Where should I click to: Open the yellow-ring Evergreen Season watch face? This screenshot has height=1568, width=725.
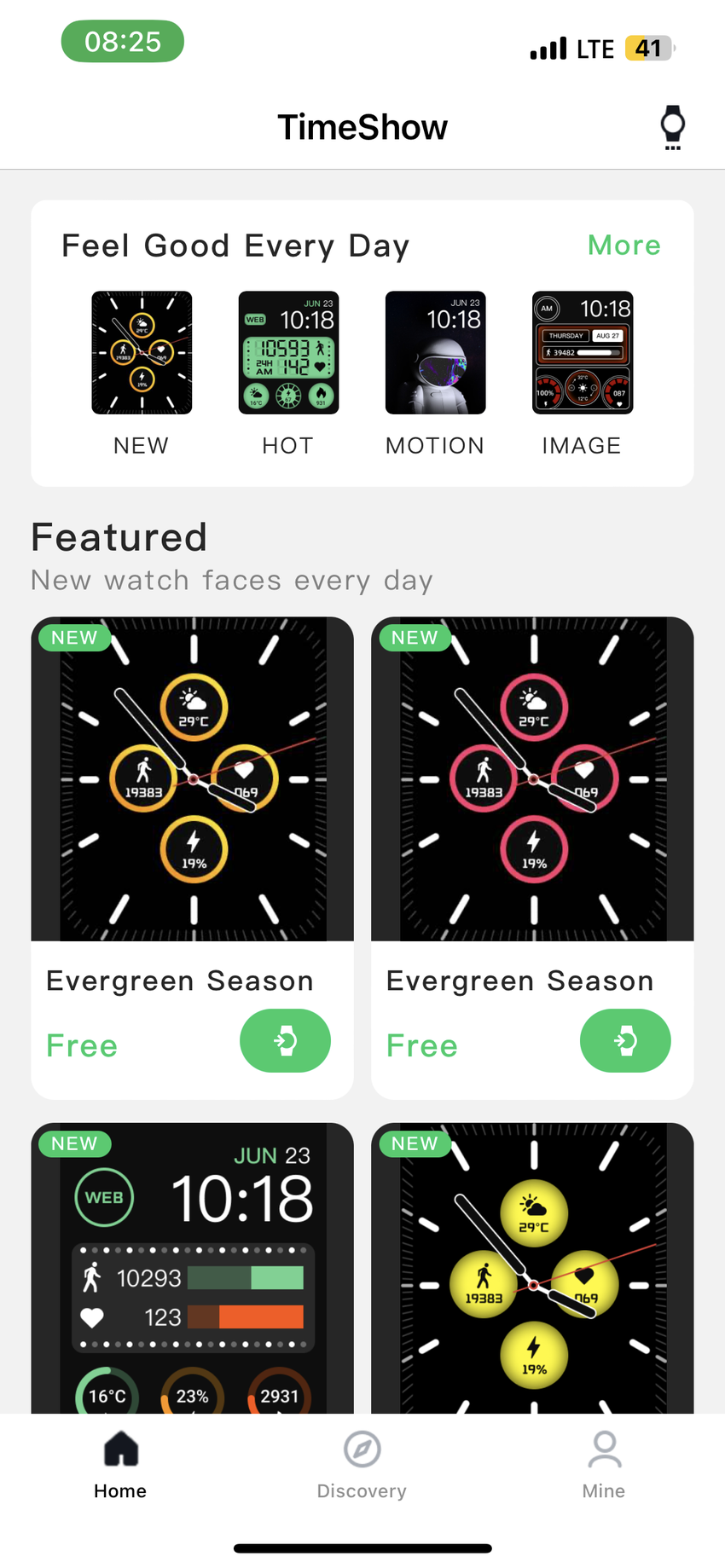click(193, 778)
